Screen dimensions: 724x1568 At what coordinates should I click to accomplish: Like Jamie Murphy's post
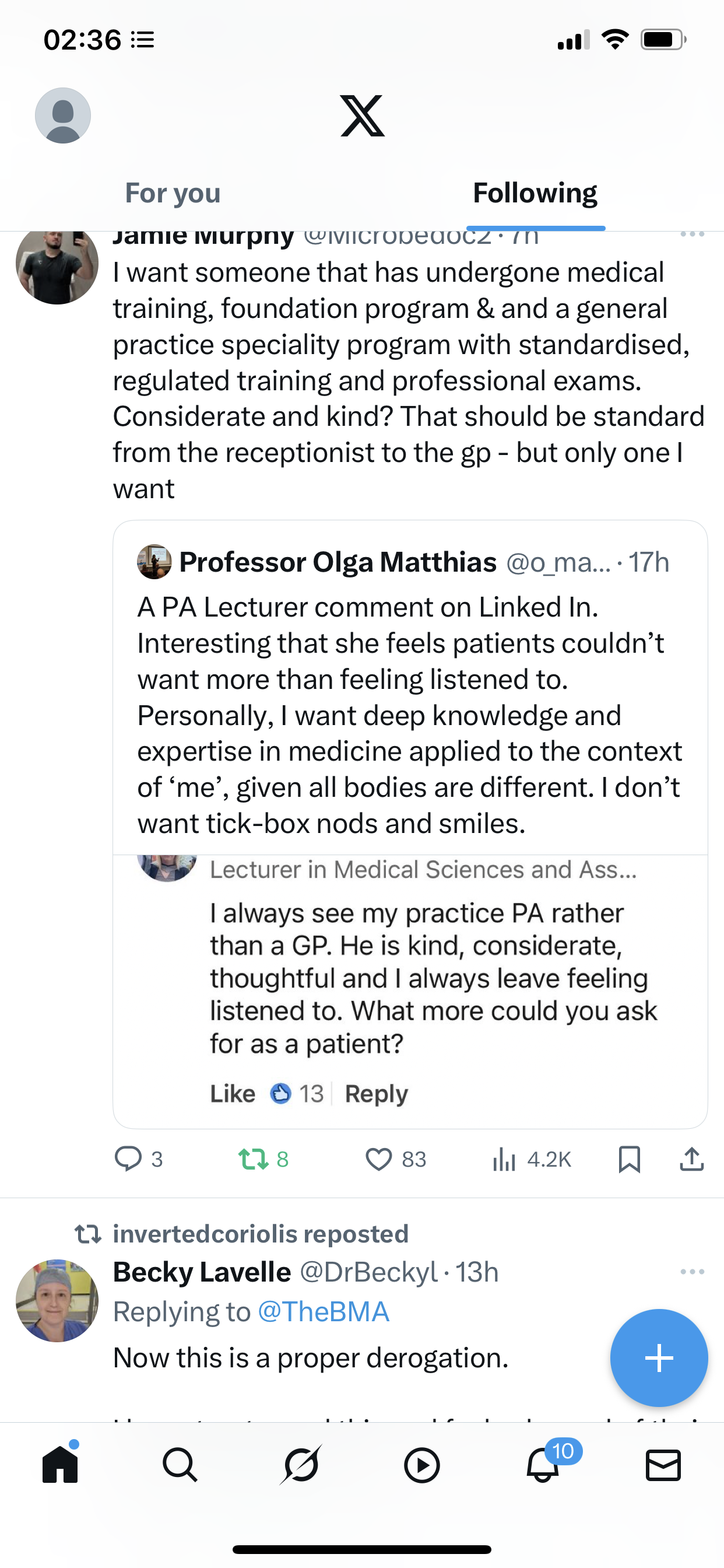pyautogui.click(x=395, y=1159)
